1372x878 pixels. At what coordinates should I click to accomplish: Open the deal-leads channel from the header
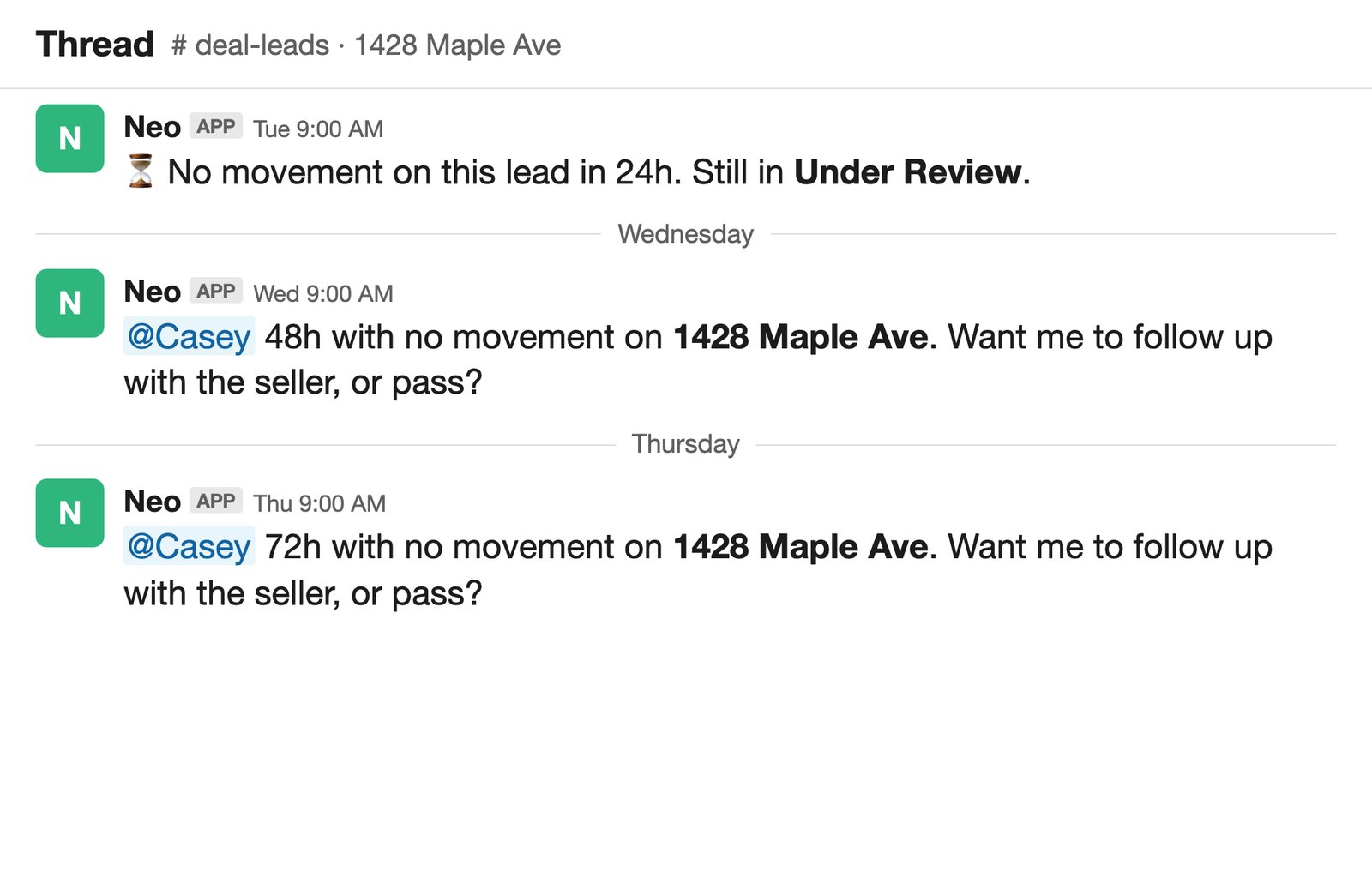click(x=250, y=45)
